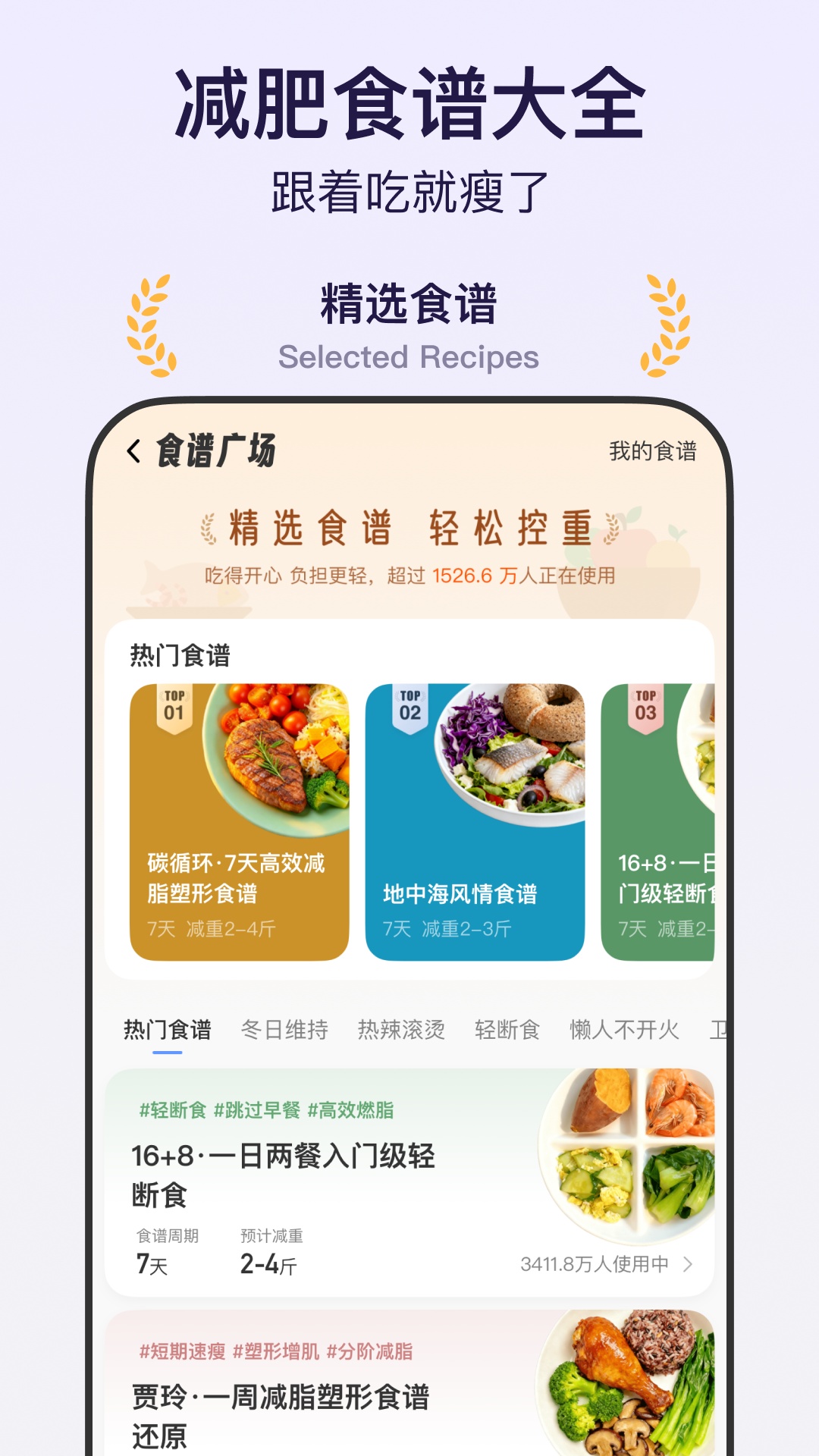The image size is (819, 1456).
Task: Select the 轻断食 tab
Action: click(x=507, y=1030)
